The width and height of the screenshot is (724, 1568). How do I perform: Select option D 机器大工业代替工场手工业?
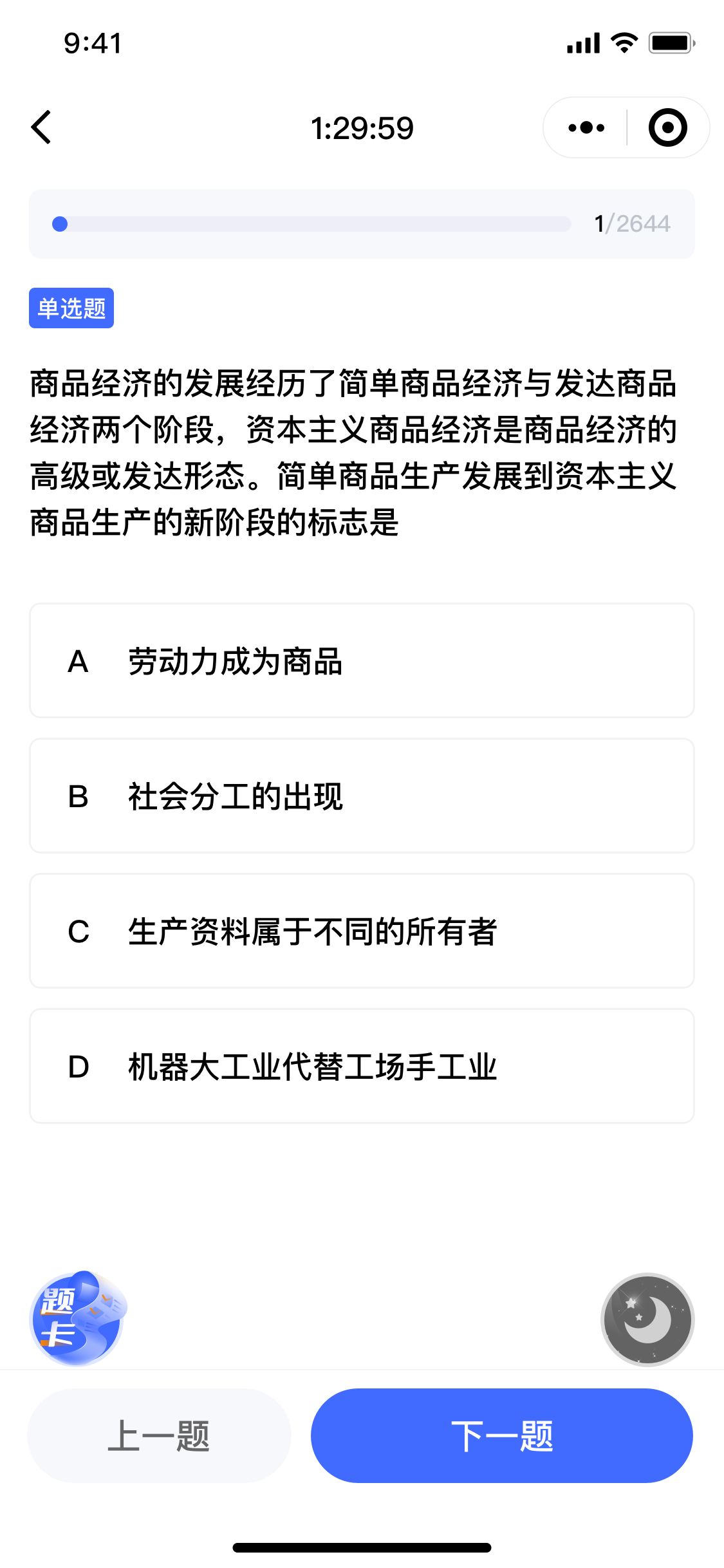tap(362, 1066)
